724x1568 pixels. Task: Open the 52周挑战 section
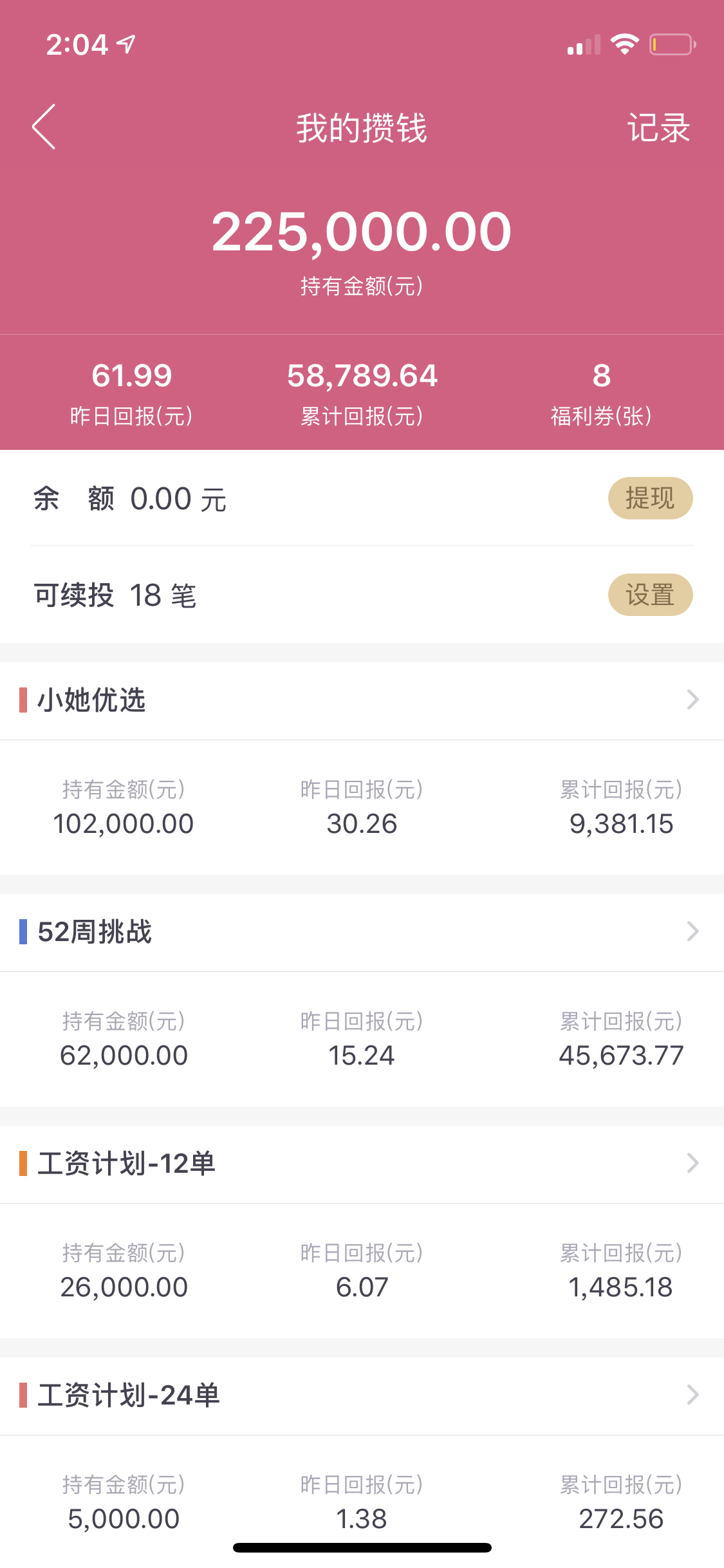tap(362, 932)
